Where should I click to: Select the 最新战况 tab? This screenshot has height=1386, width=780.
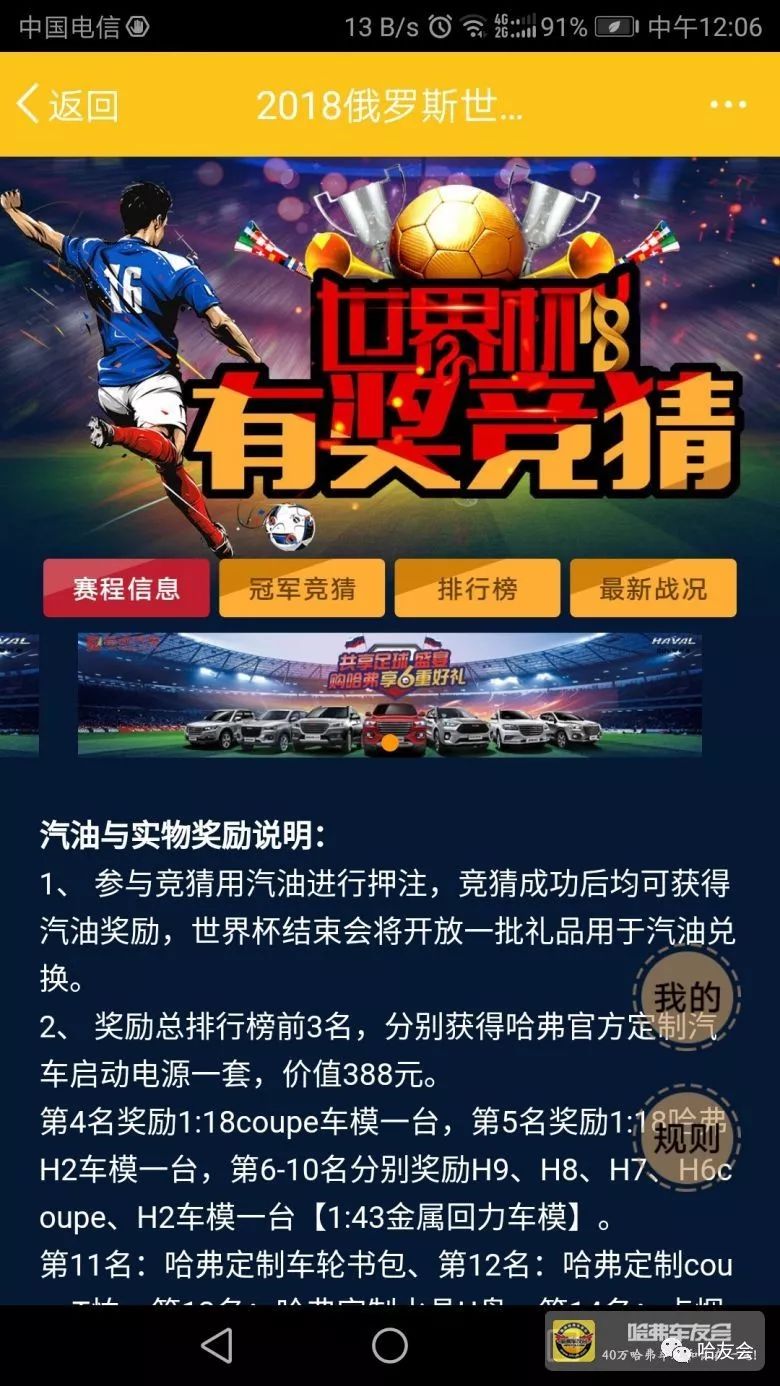point(653,588)
